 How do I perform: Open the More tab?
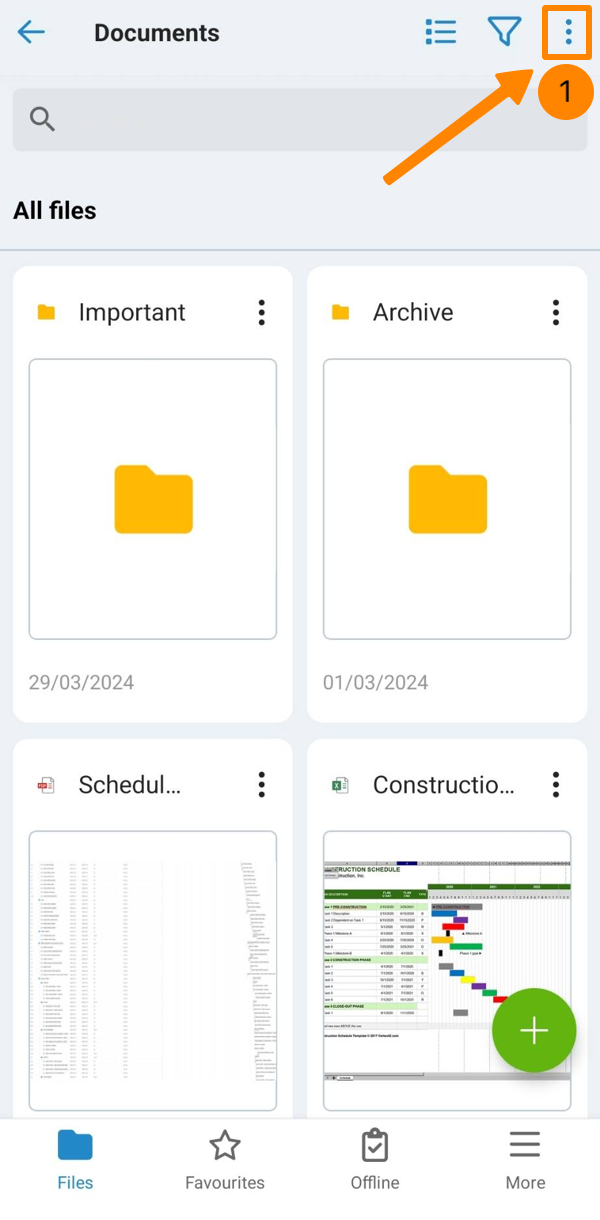[525, 1160]
